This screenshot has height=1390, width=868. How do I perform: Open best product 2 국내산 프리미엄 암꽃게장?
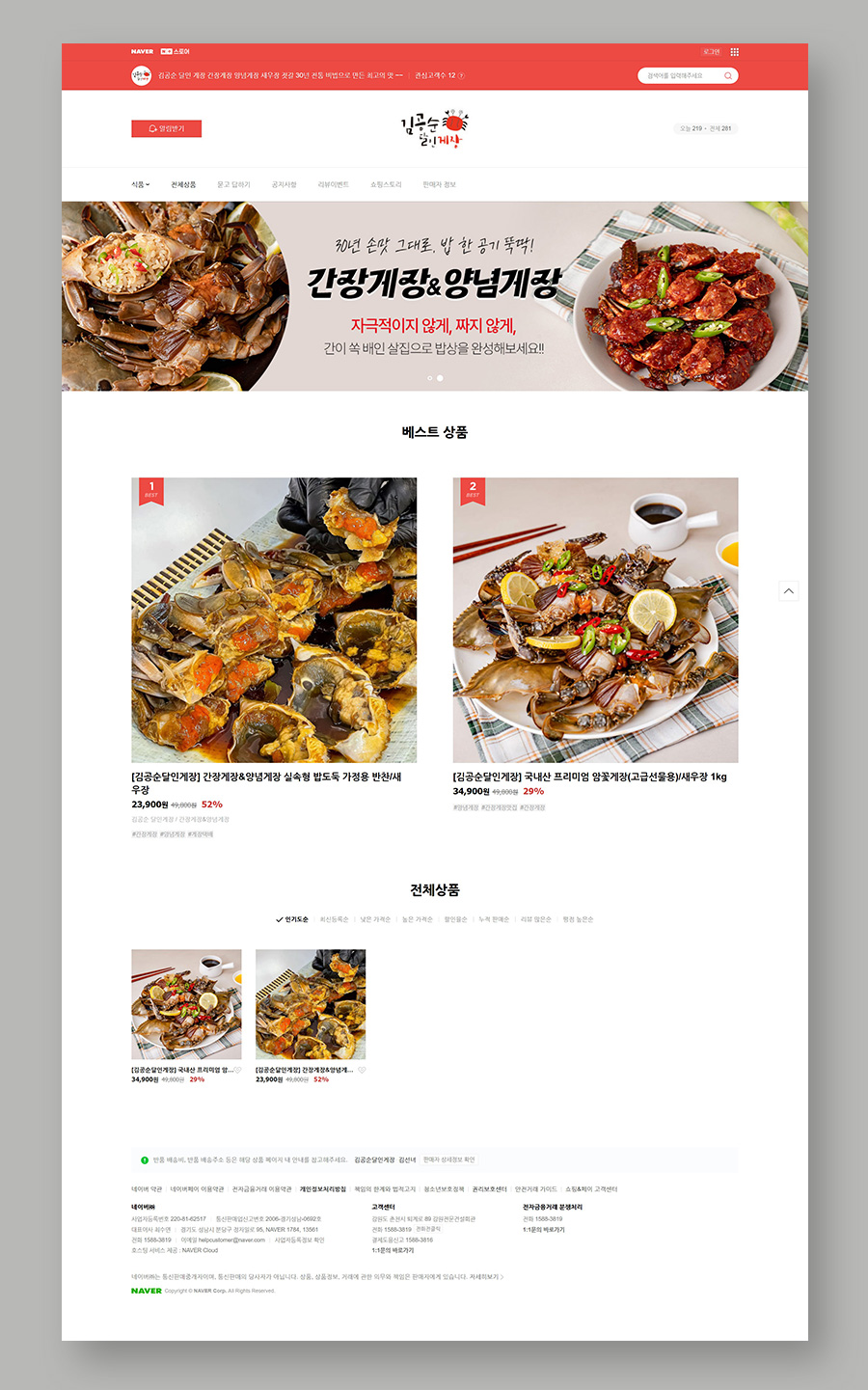coord(595,620)
